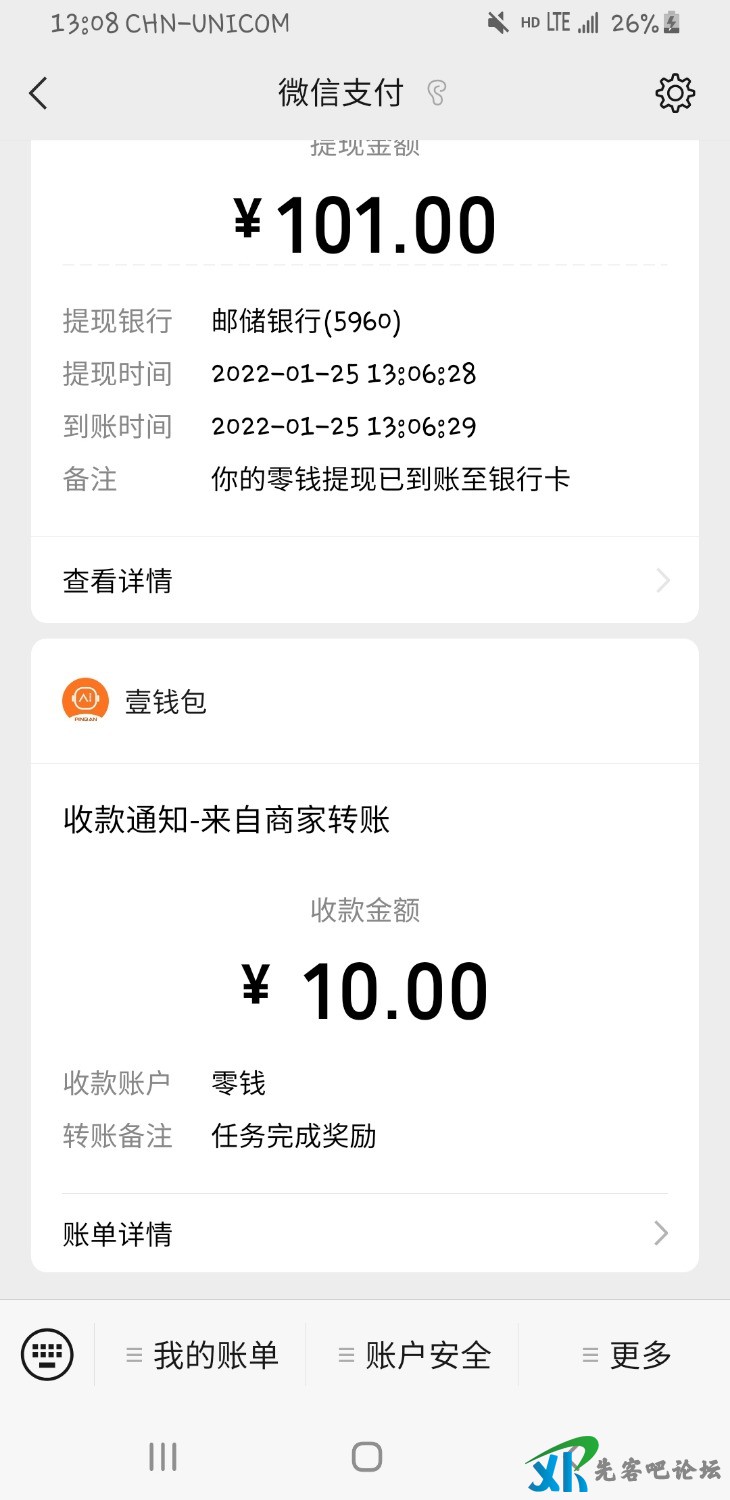
Task: Tap the 任务完成奖励 transfer remark
Action: (293, 1136)
